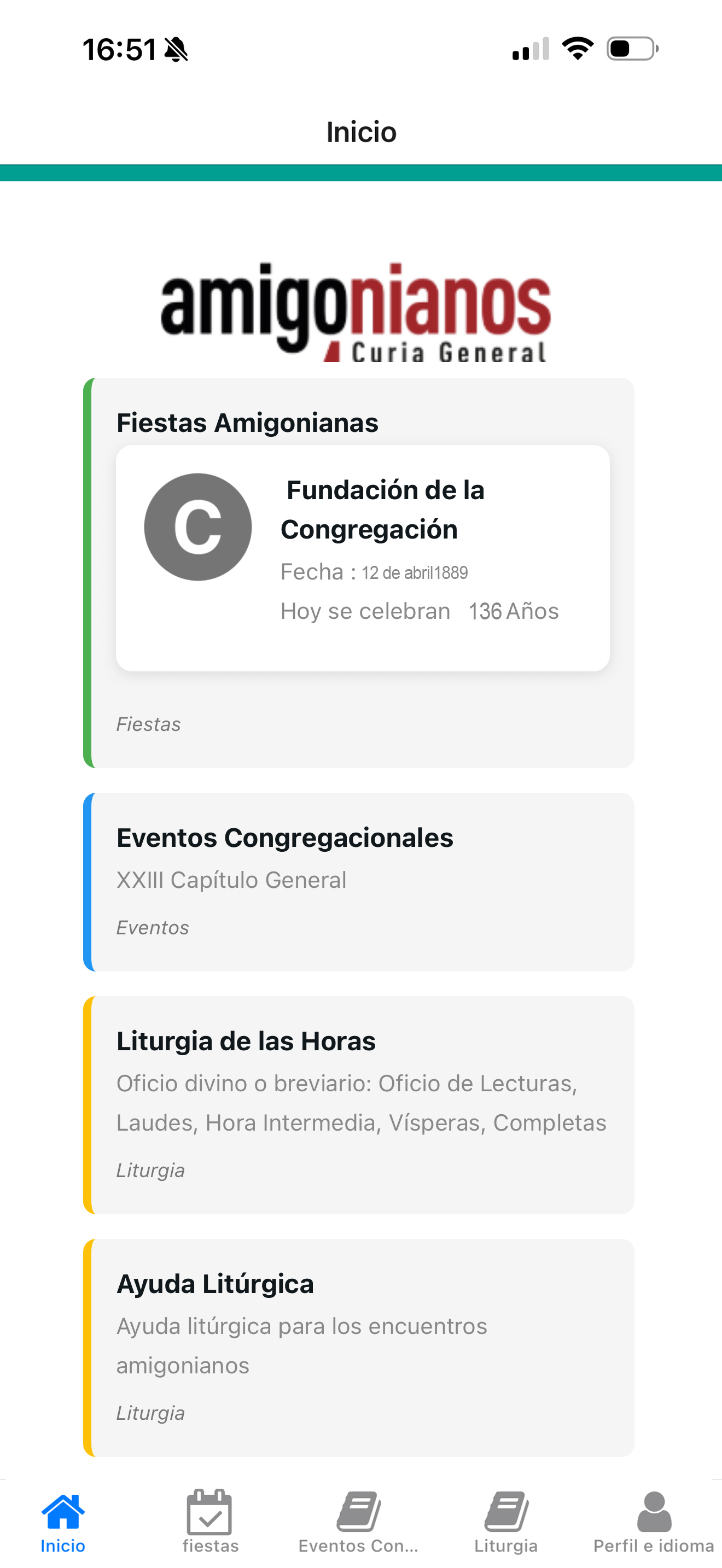Select the Inicio home icon

click(63, 1511)
